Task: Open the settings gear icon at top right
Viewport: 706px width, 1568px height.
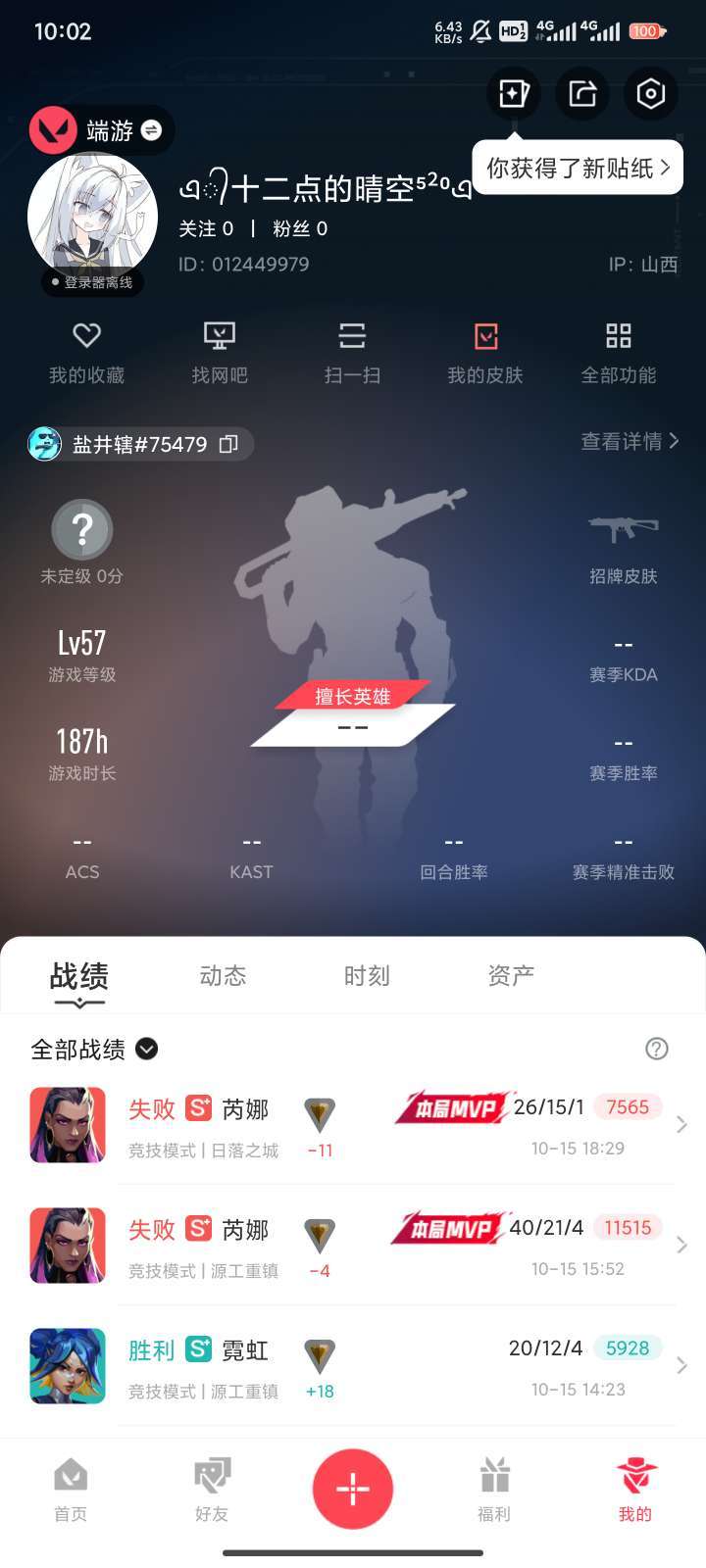Action: coord(649,93)
